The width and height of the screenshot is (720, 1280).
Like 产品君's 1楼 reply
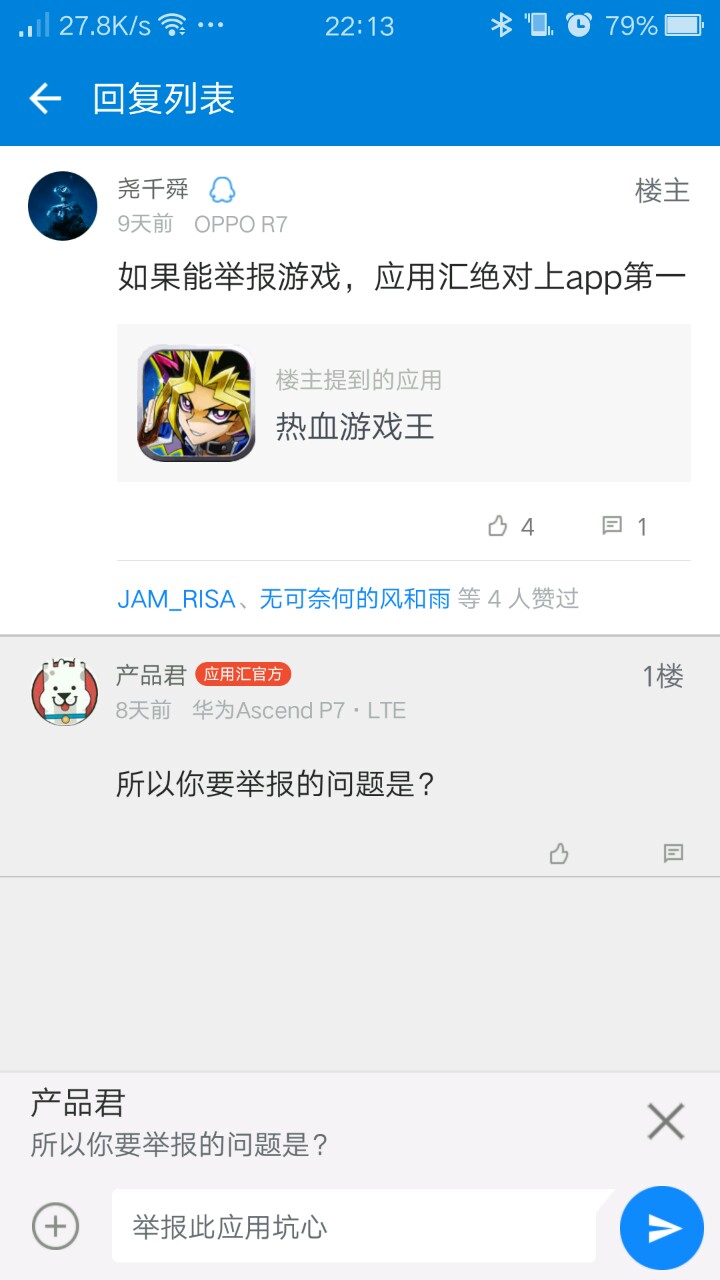(559, 853)
